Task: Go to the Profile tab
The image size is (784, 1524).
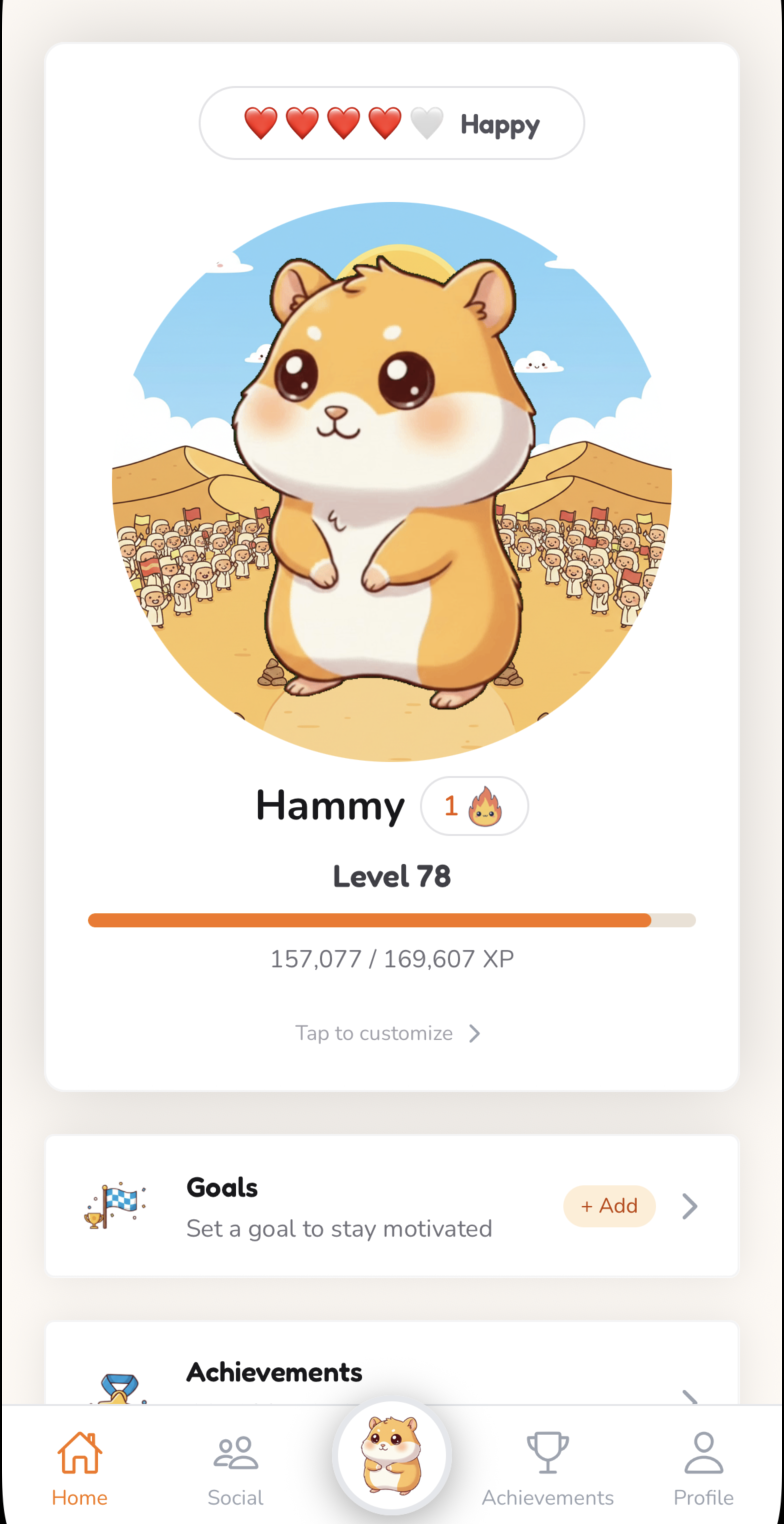Action: click(x=703, y=1468)
